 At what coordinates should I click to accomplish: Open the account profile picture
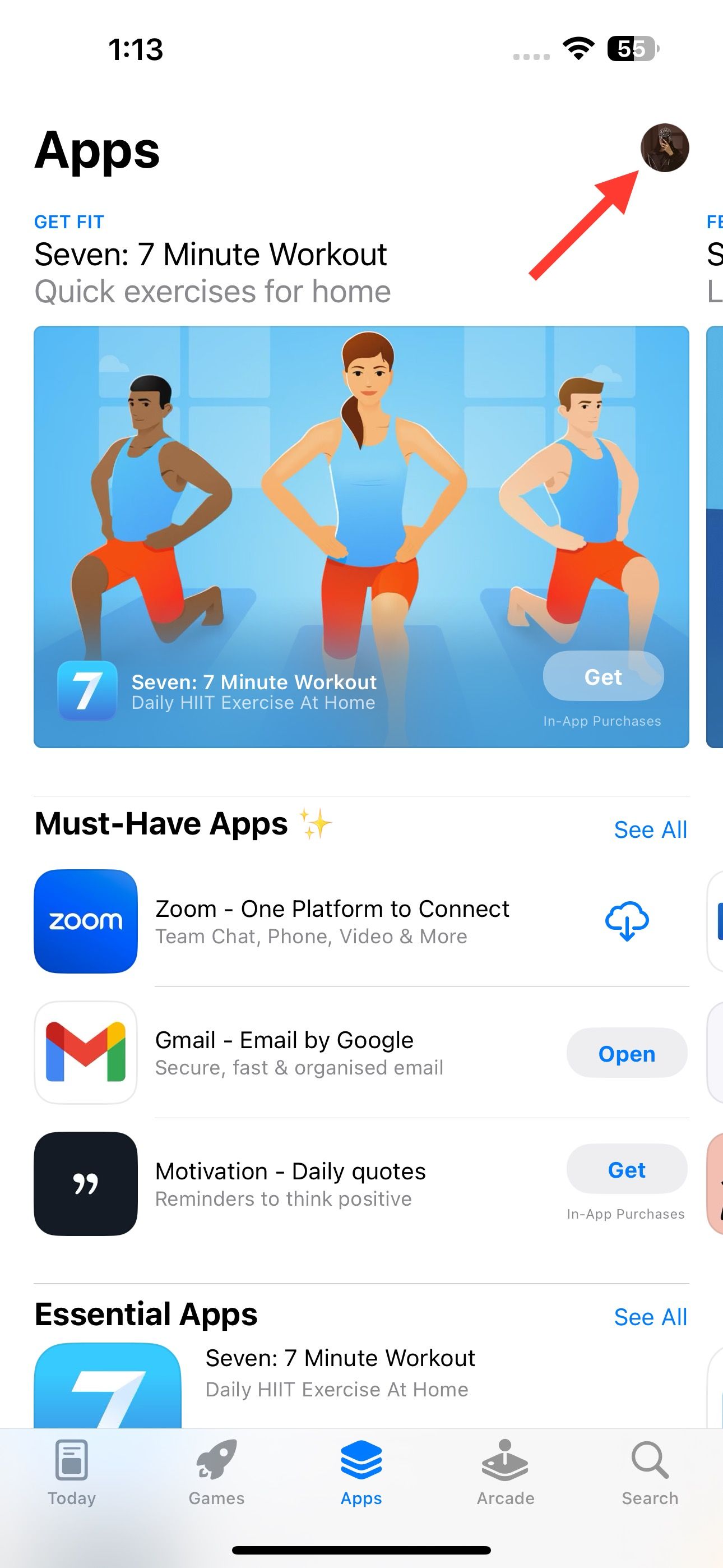(664, 148)
